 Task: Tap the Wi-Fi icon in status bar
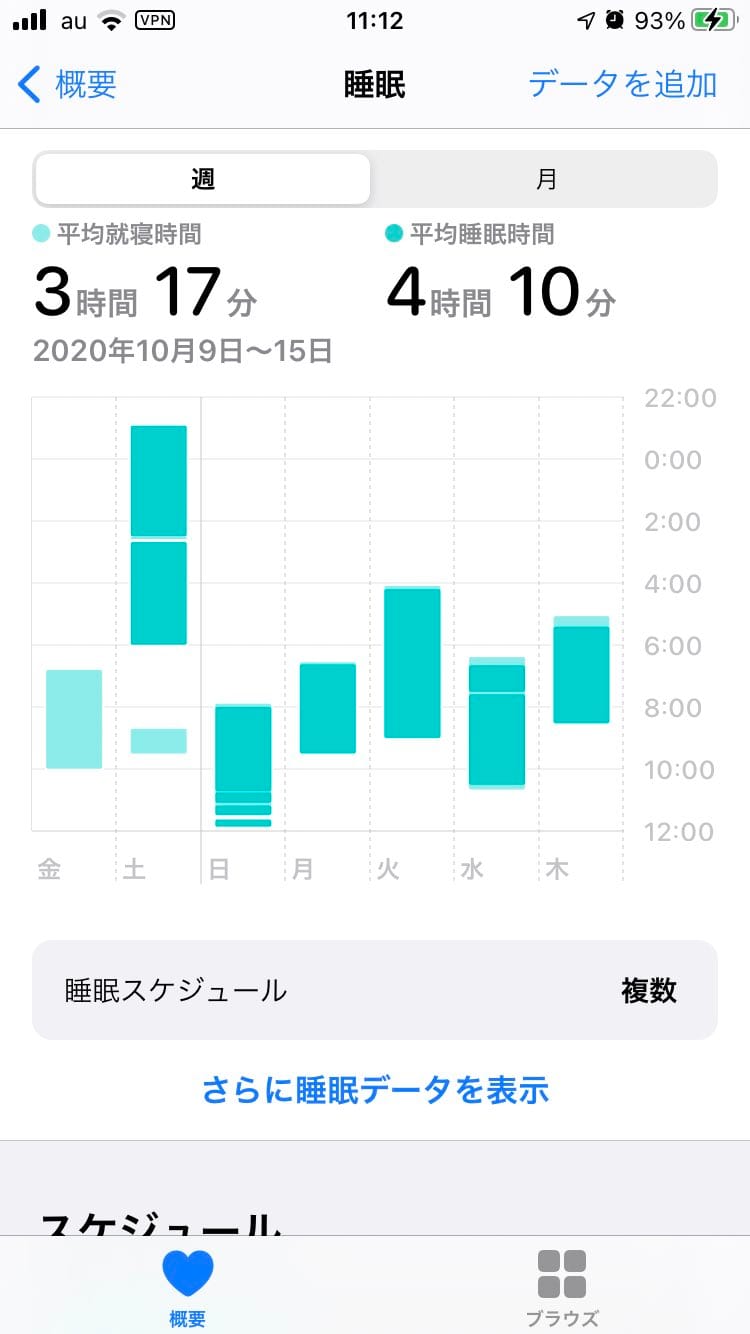tap(114, 19)
